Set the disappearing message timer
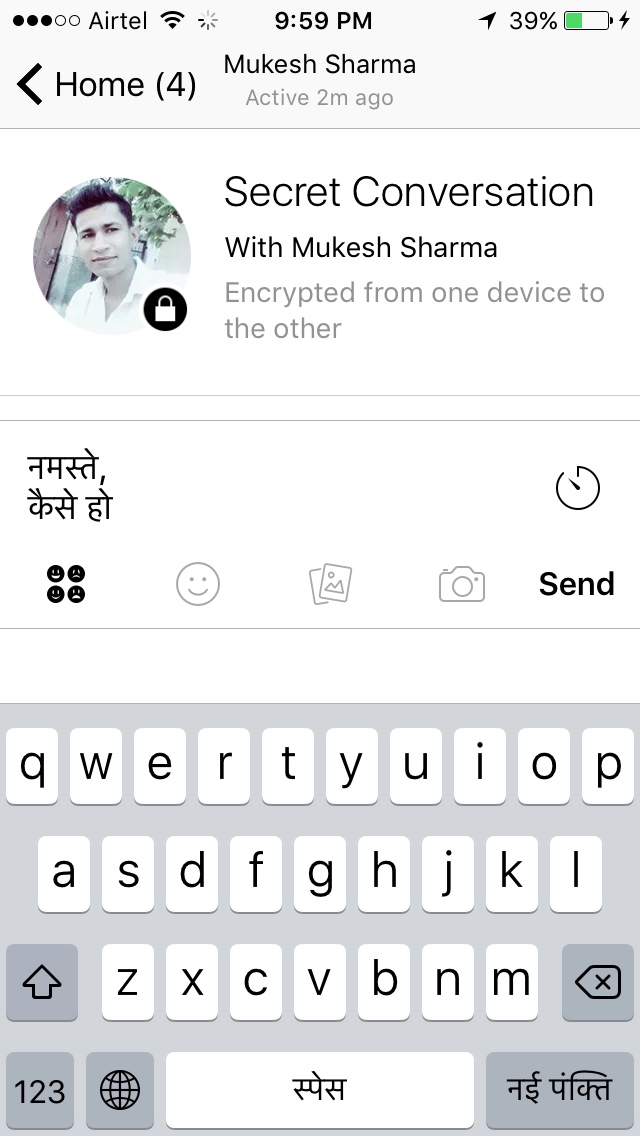 coord(577,489)
